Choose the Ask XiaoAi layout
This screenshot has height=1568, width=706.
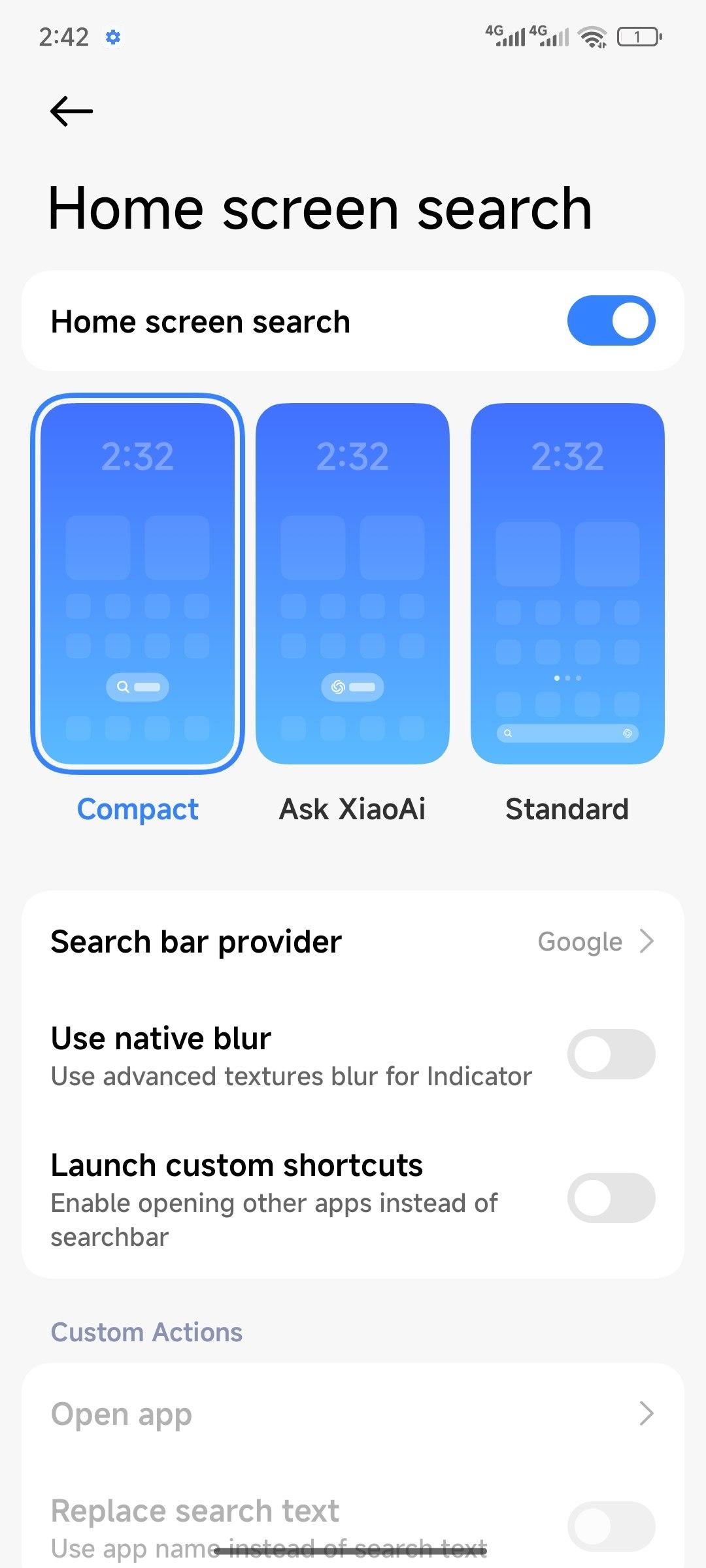352,583
